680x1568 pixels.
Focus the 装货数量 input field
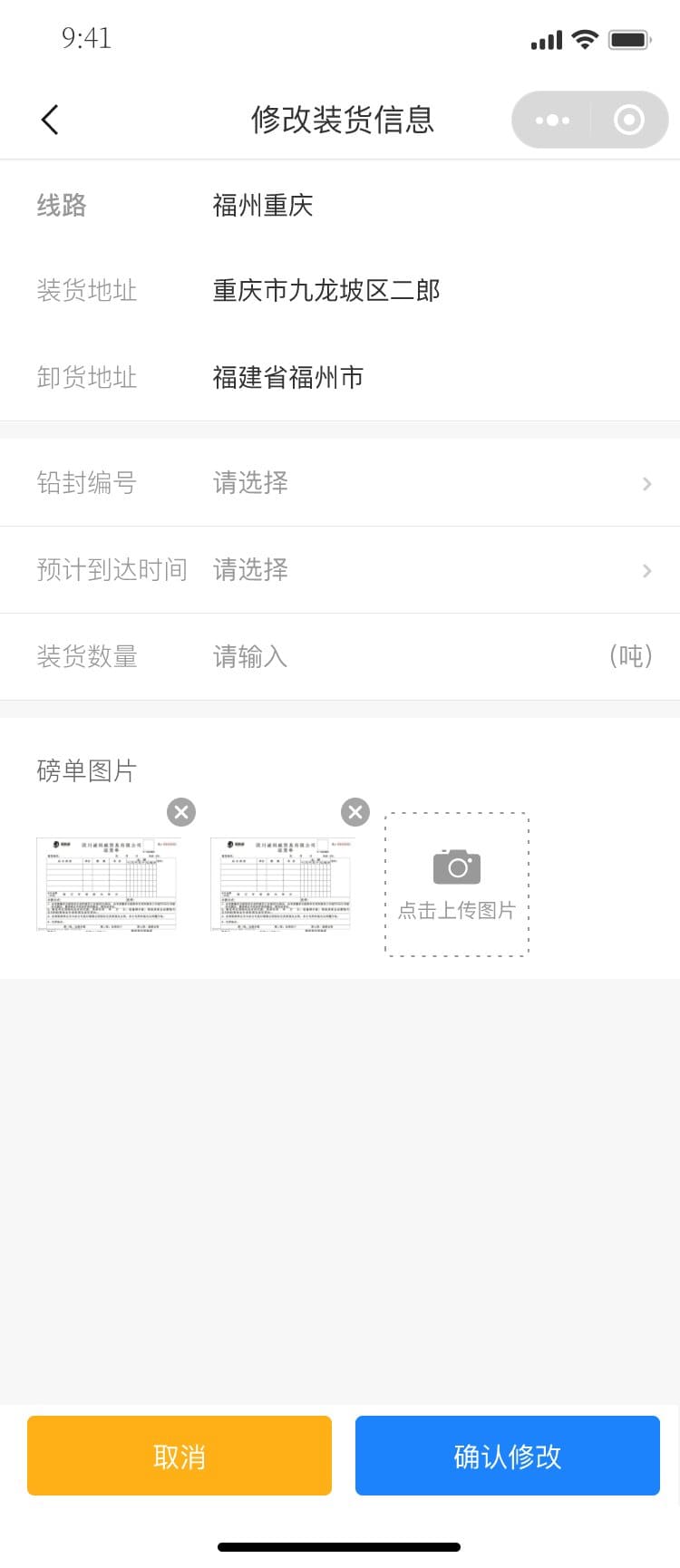click(x=399, y=656)
